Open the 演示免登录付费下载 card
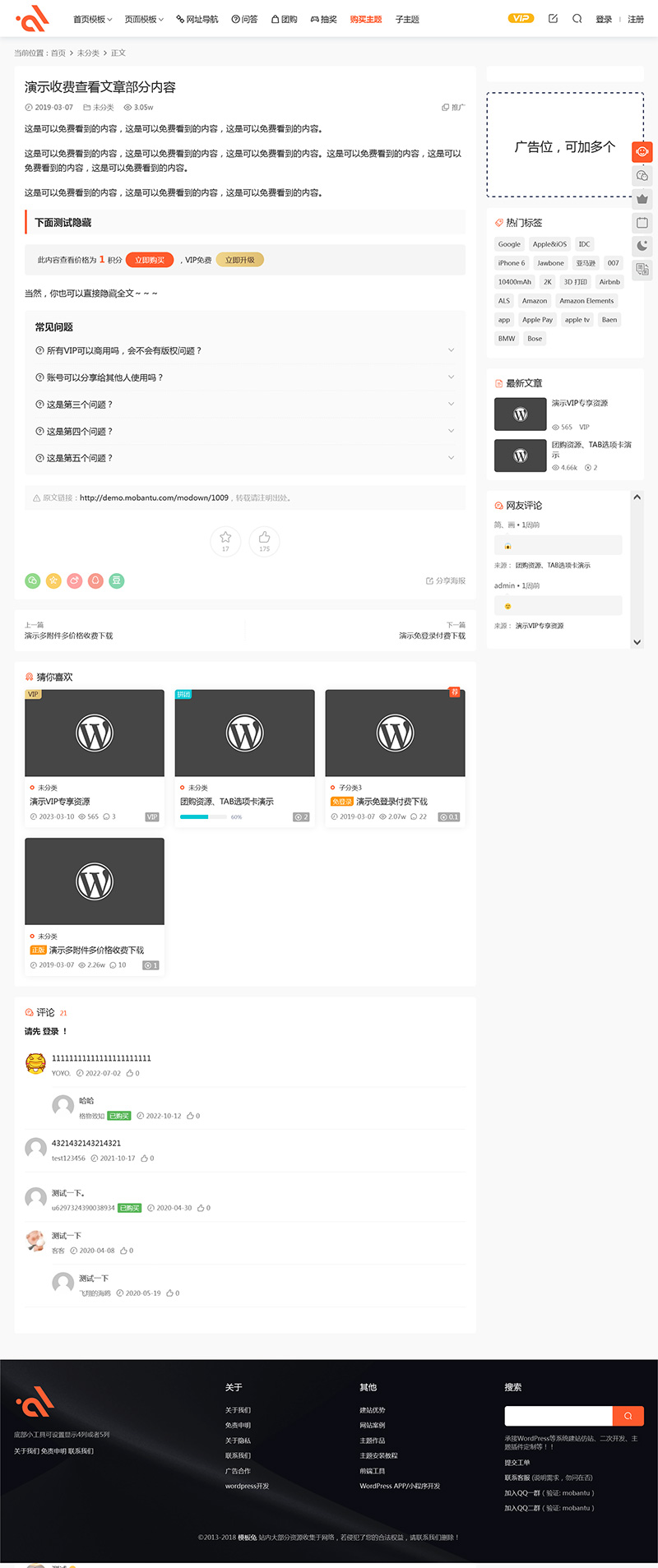This screenshot has width=658, height=1568. click(395, 733)
